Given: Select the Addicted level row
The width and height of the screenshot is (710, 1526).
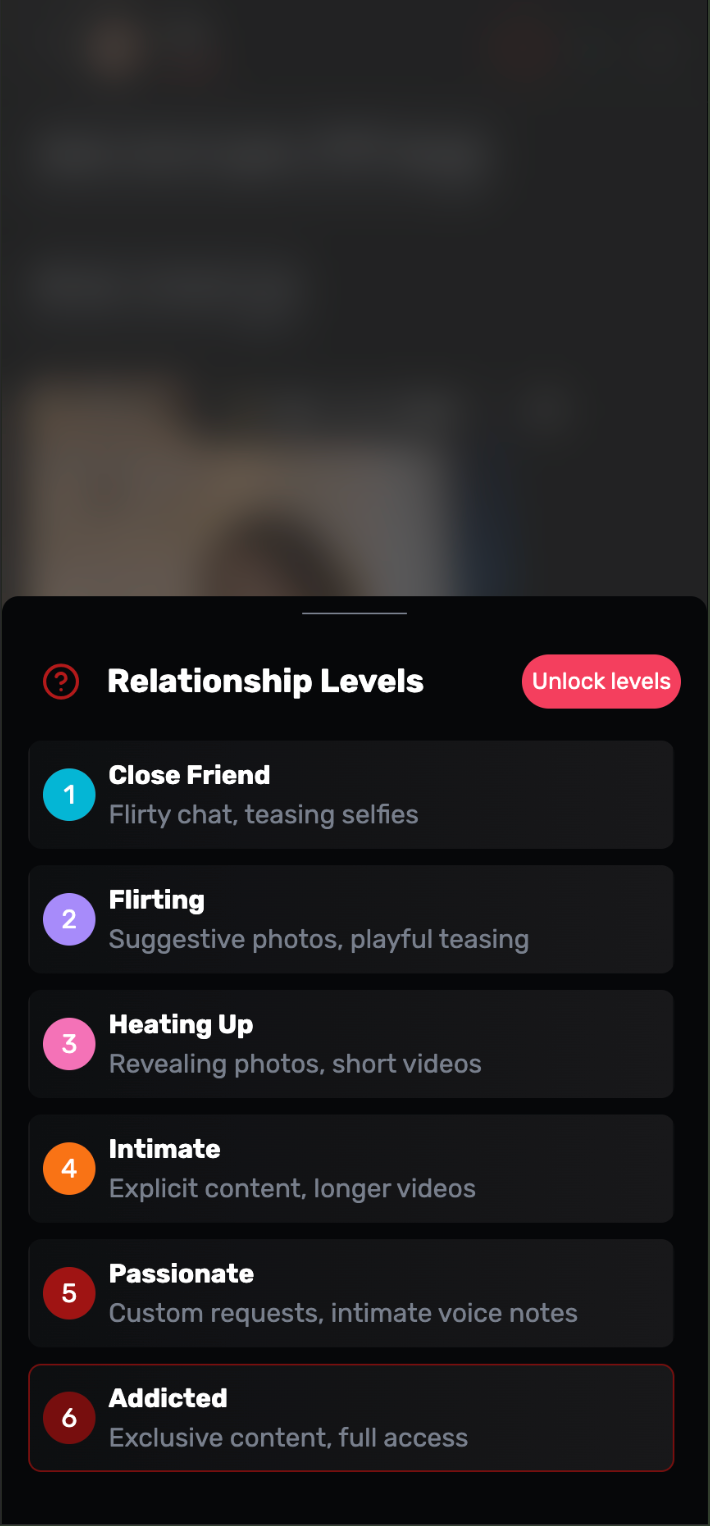Looking at the screenshot, I should tap(350, 1417).
